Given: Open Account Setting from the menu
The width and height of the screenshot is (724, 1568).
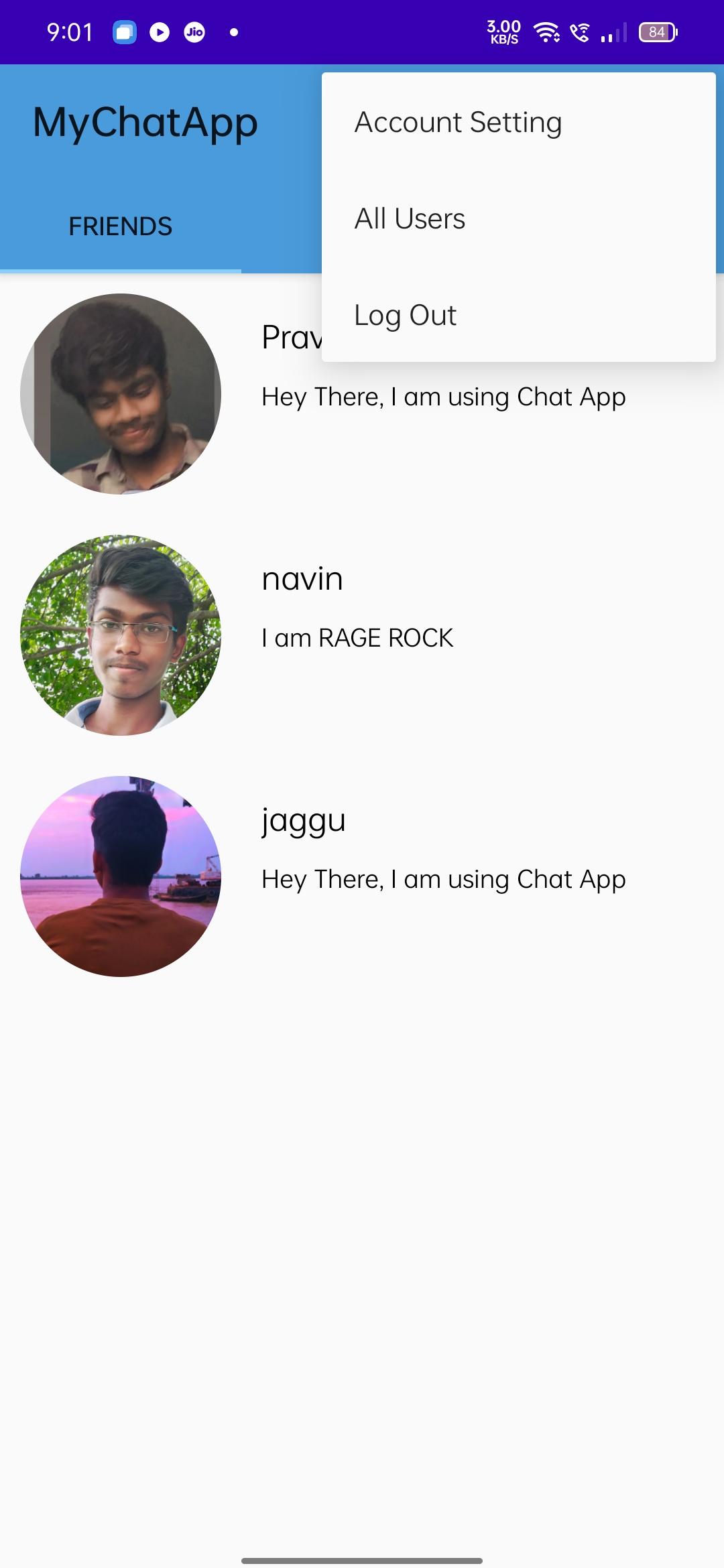Looking at the screenshot, I should click(x=458, y=122).
